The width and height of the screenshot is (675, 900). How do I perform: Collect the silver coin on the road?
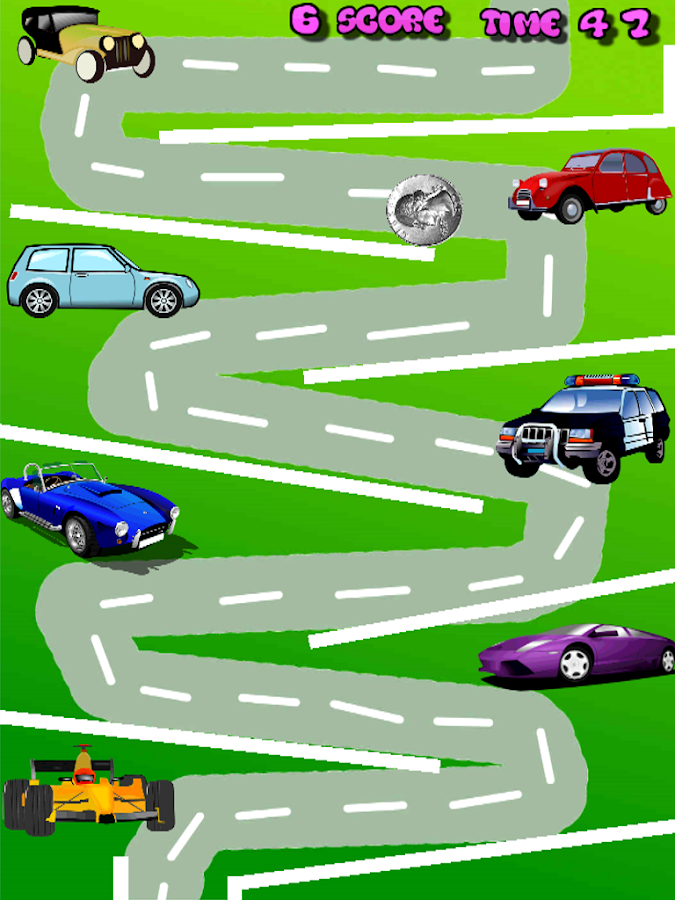coord(425,206)
